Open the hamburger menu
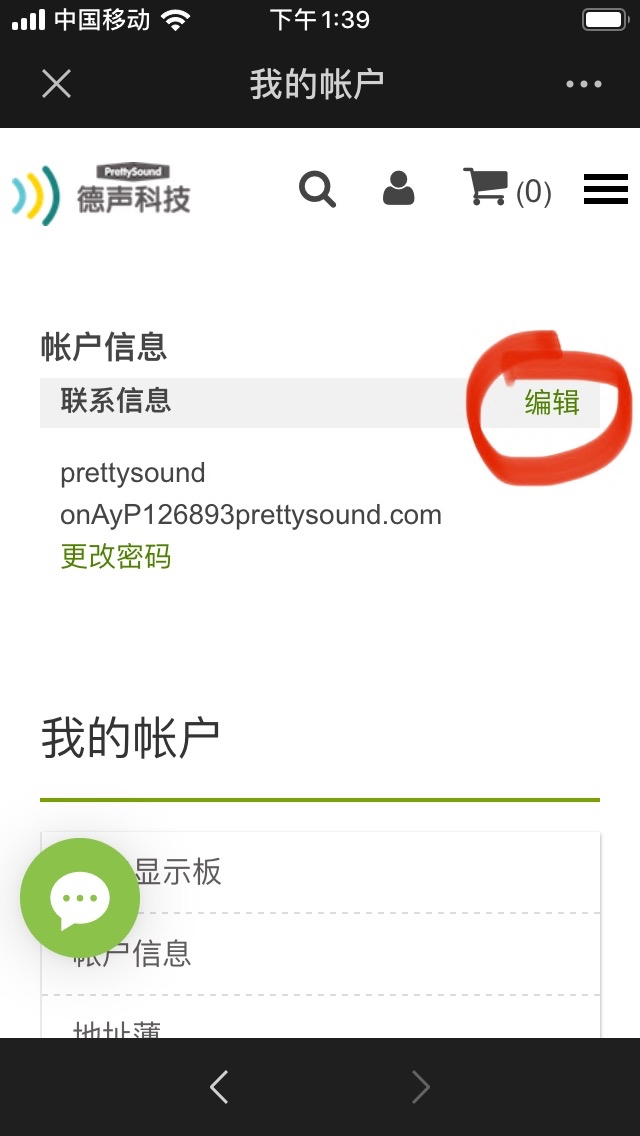This screenshot has width=640, height=1136. (x=606, y=189)
